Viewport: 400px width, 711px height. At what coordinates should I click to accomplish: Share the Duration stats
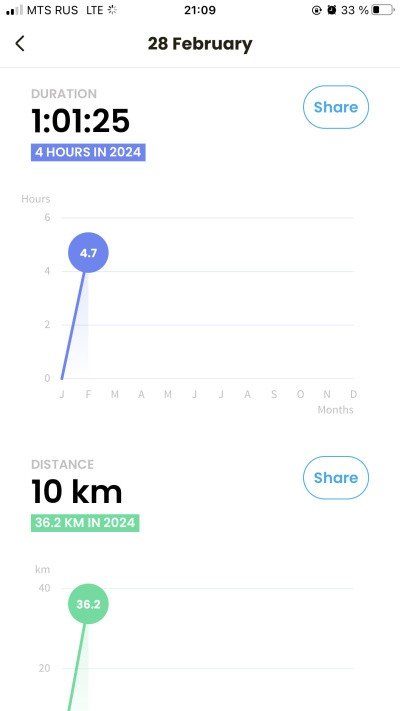(336, 107)
